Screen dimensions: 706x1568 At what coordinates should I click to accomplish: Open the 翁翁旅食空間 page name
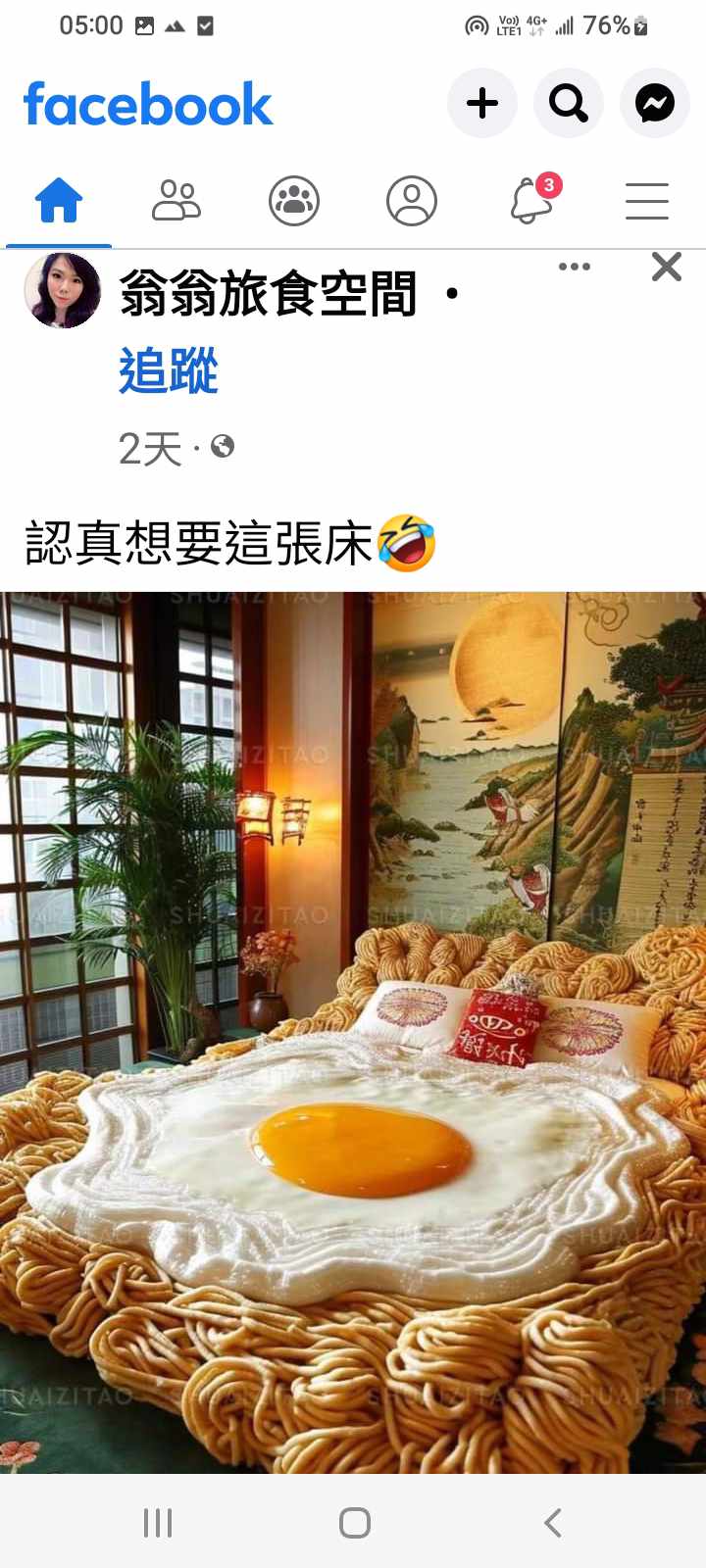(x=268, y=294)
